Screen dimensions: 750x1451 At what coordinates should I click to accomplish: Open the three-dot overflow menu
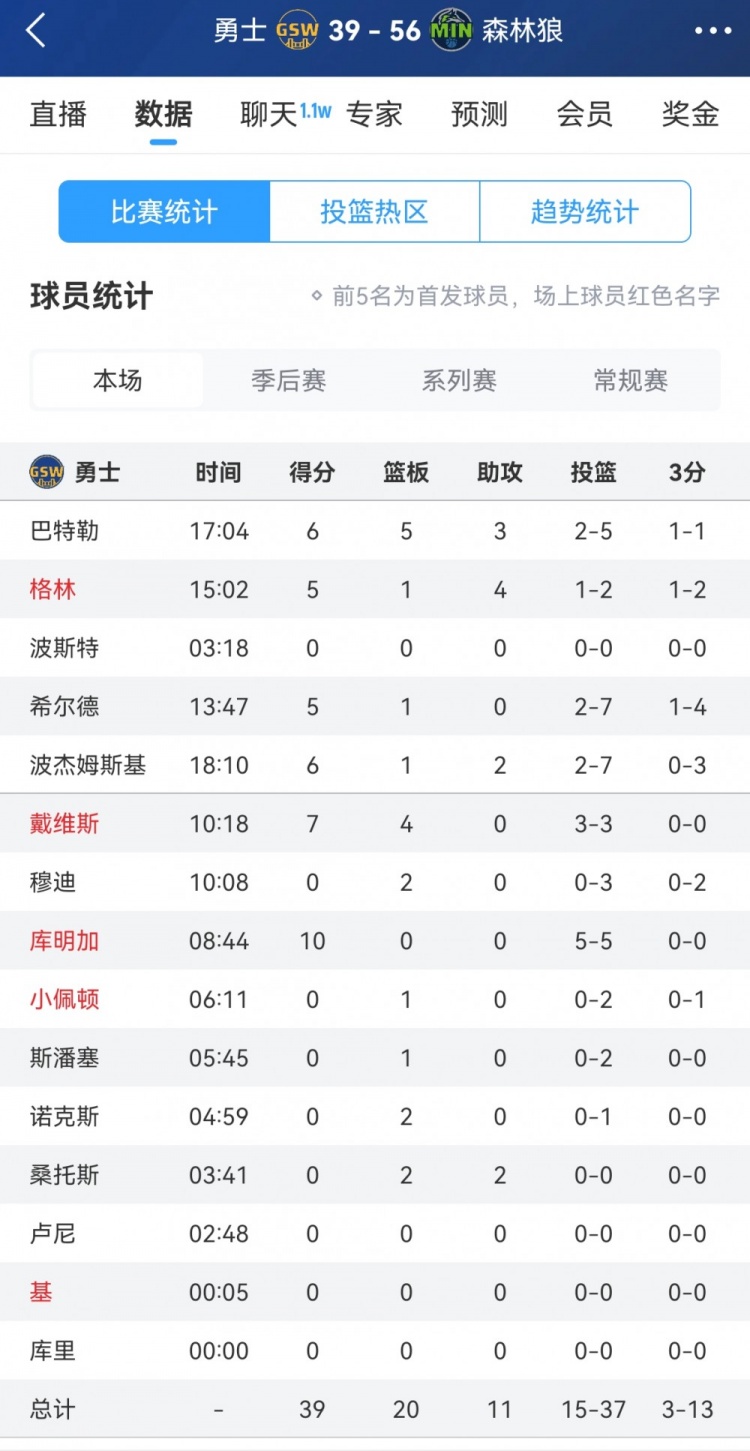713,31
